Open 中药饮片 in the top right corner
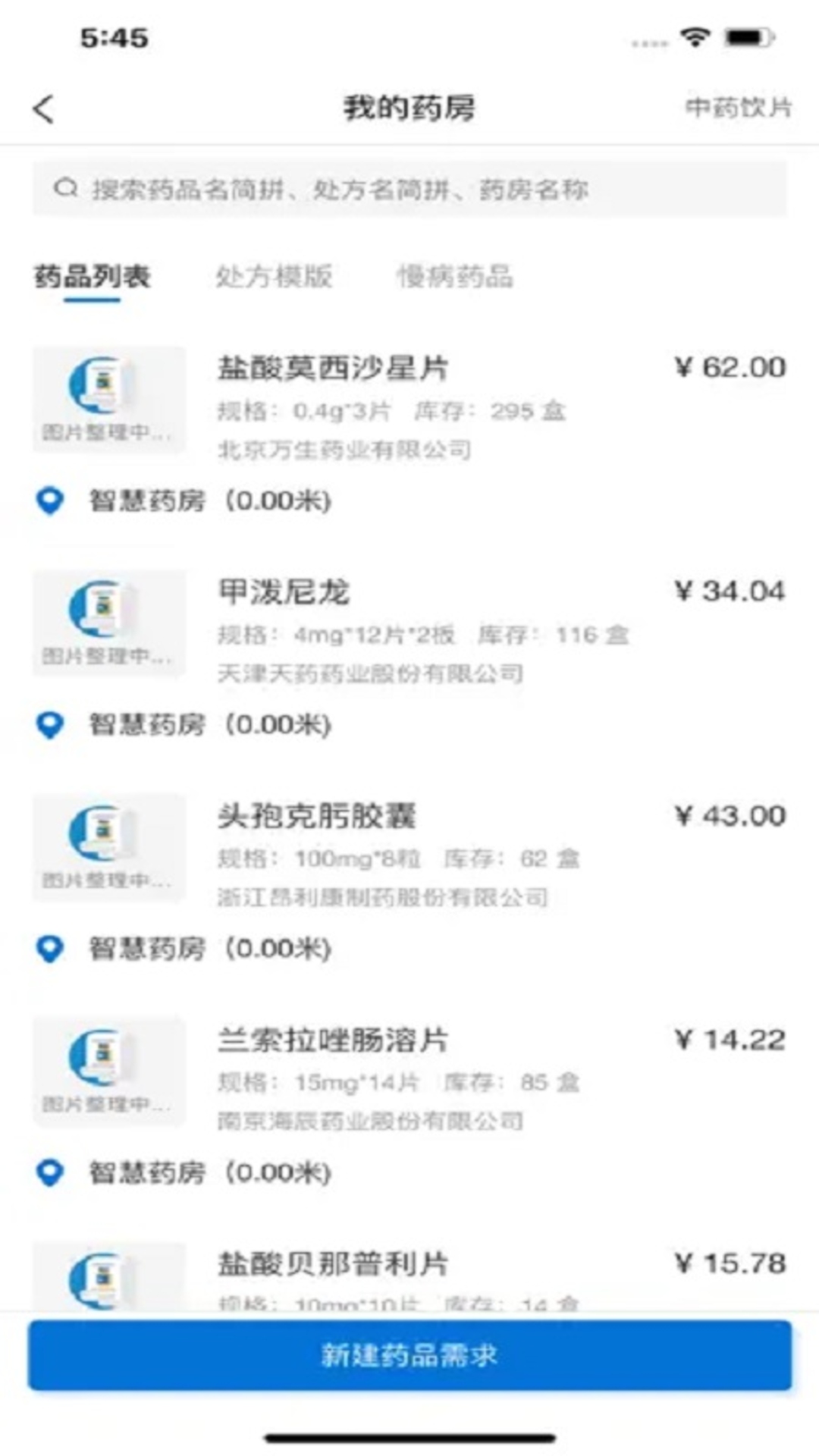 [x=737, y=108]
